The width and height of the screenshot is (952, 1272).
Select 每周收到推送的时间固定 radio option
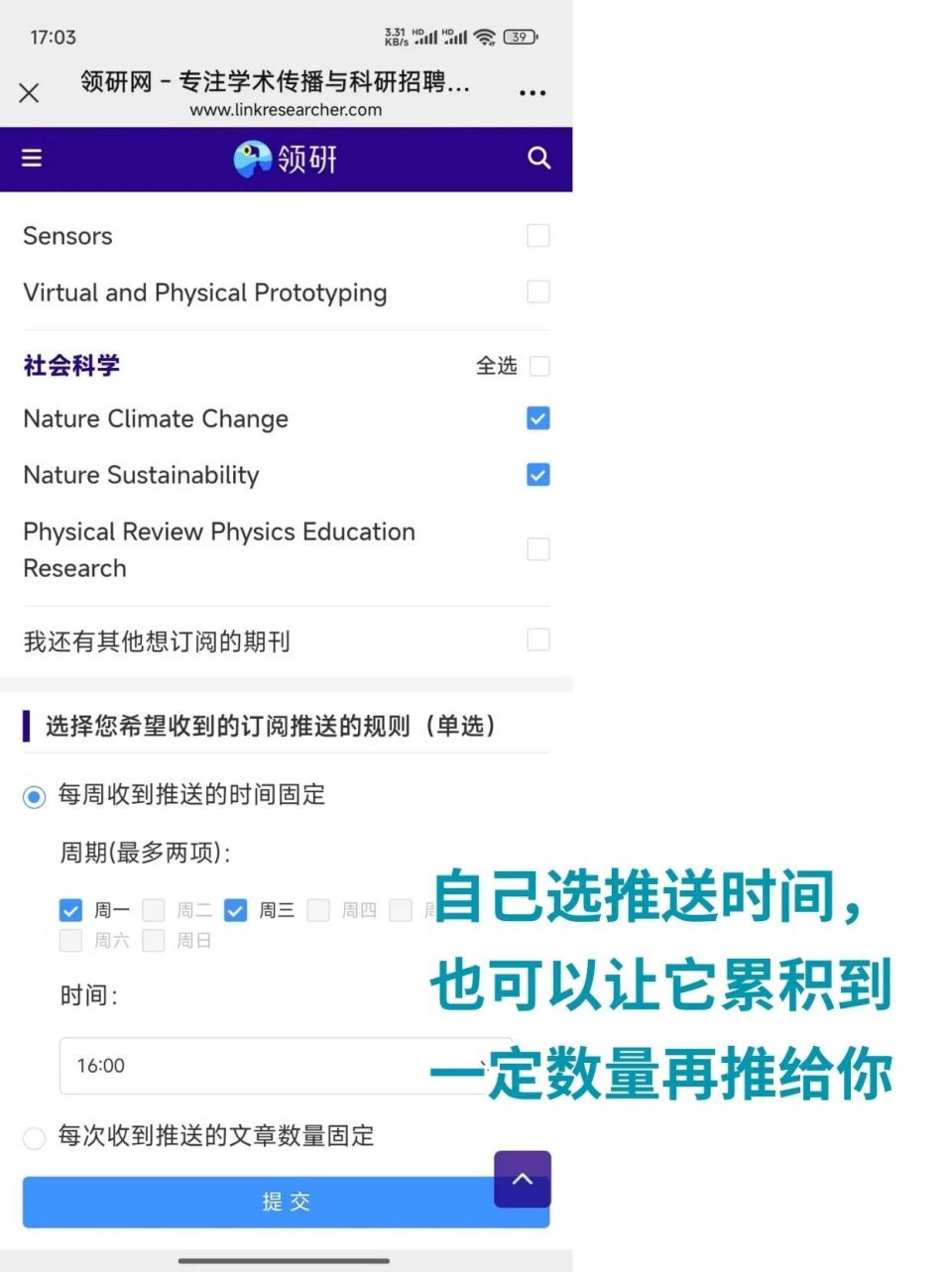[x=34, y=796]
